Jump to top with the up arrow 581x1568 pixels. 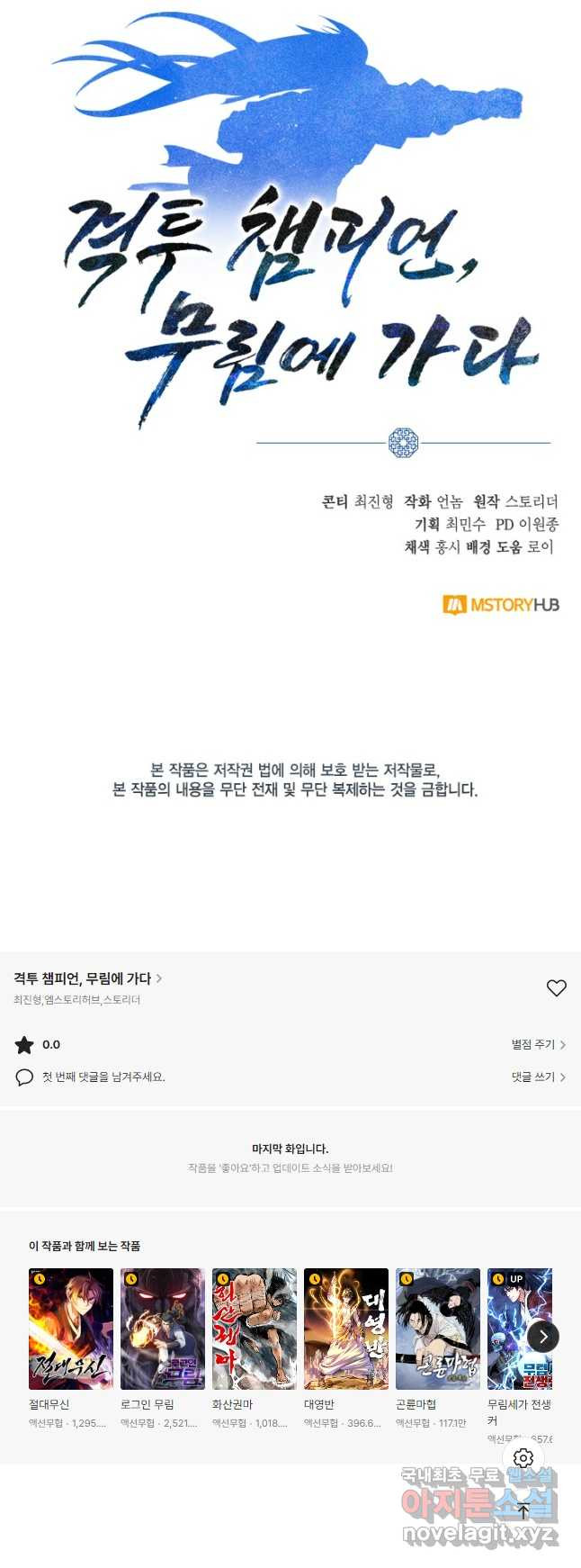pos(523,1511)
